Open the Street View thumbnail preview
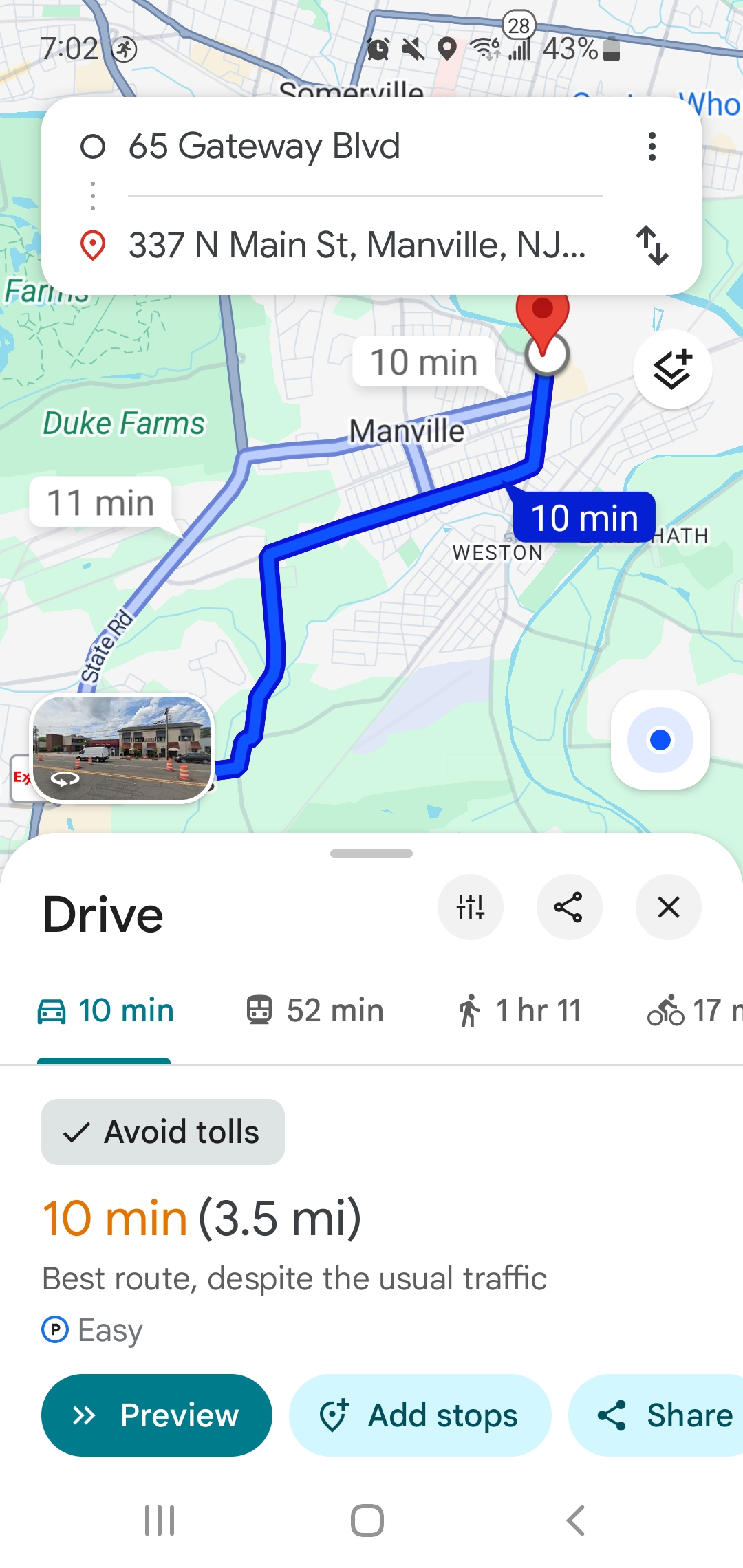The height and width of the screenshot is (1568, 743). click(x=121, y=747)
